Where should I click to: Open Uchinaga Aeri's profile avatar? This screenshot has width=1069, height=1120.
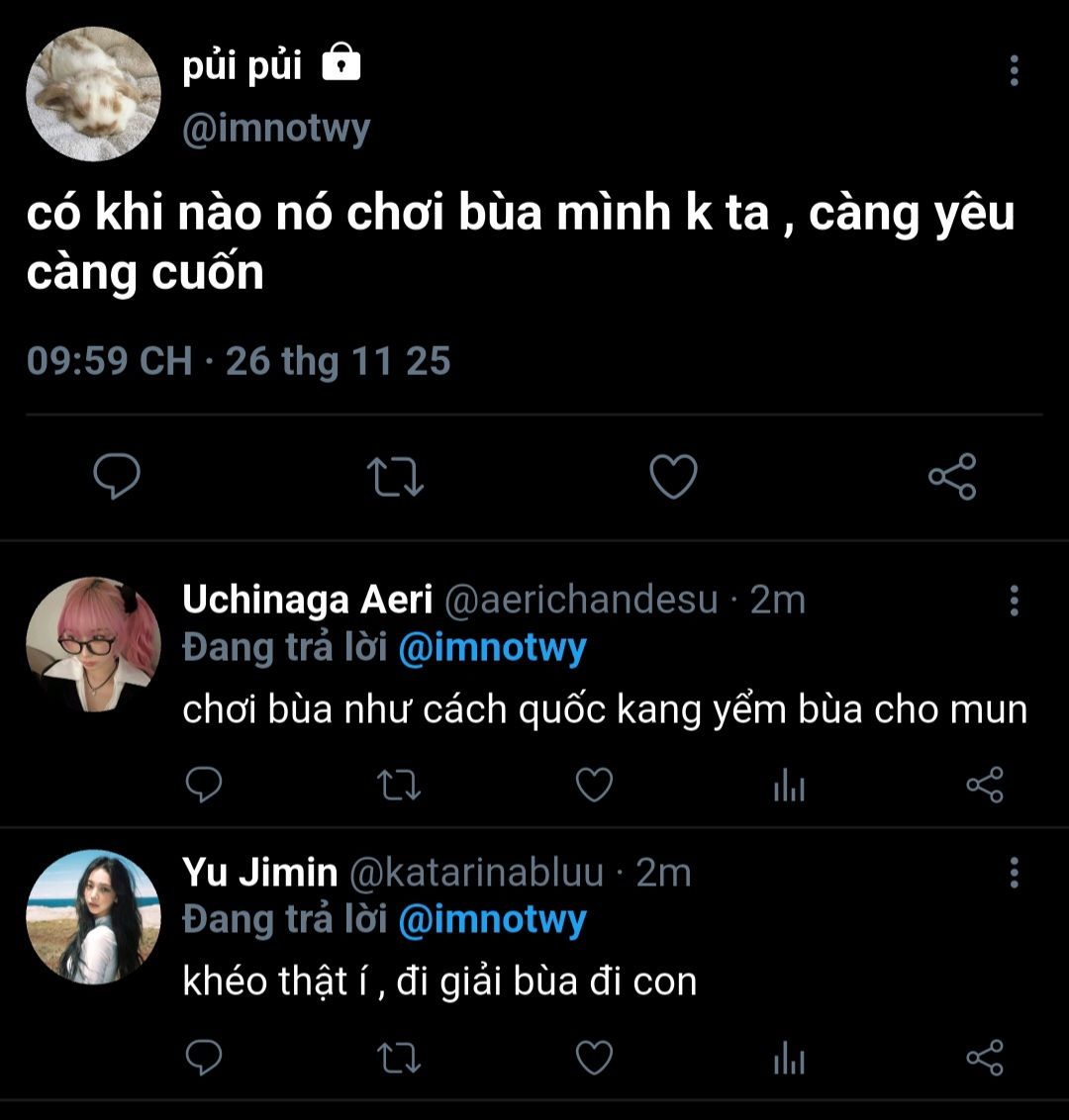pos(92,644)
